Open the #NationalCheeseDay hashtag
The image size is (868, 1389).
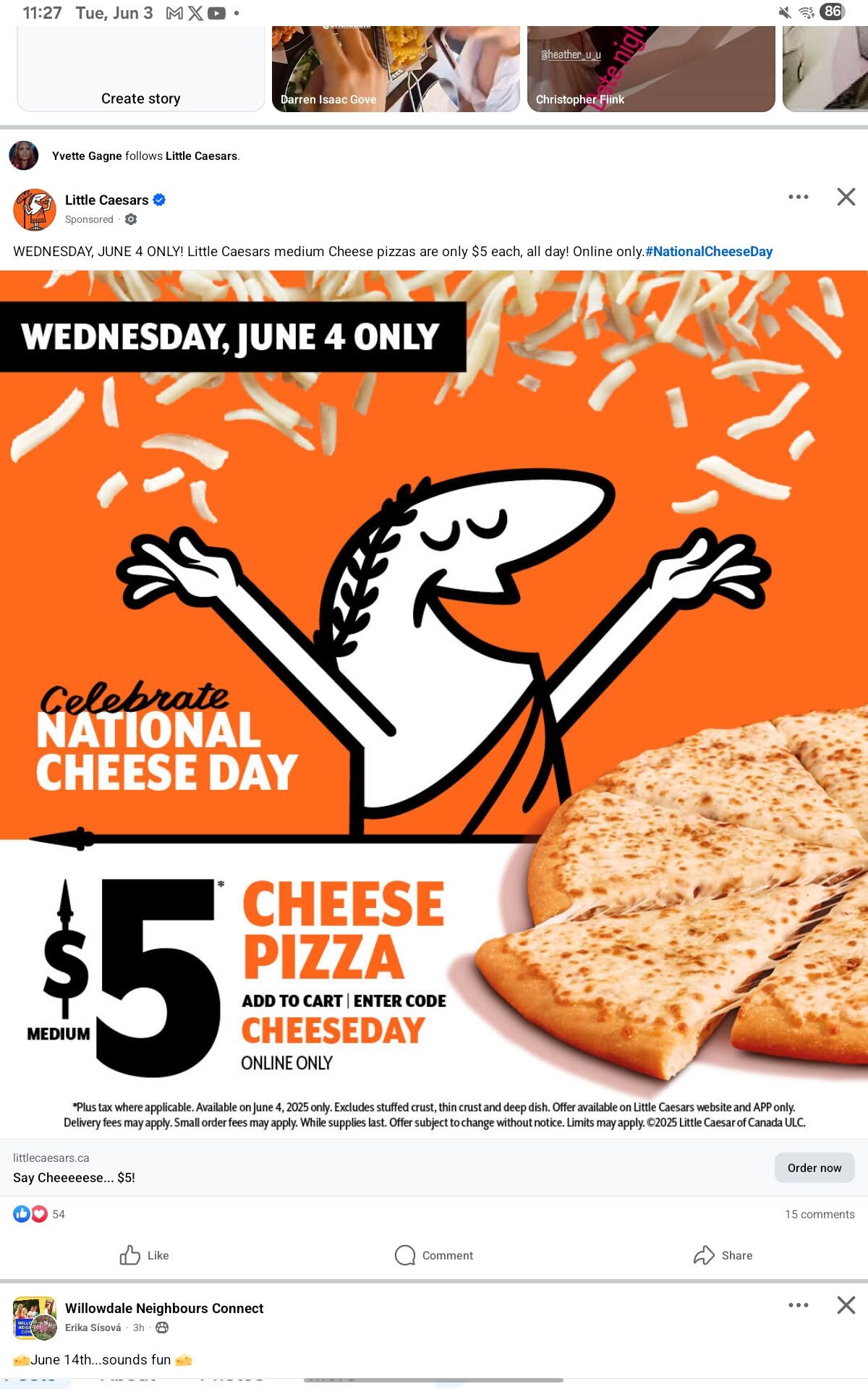click(708, 252)
